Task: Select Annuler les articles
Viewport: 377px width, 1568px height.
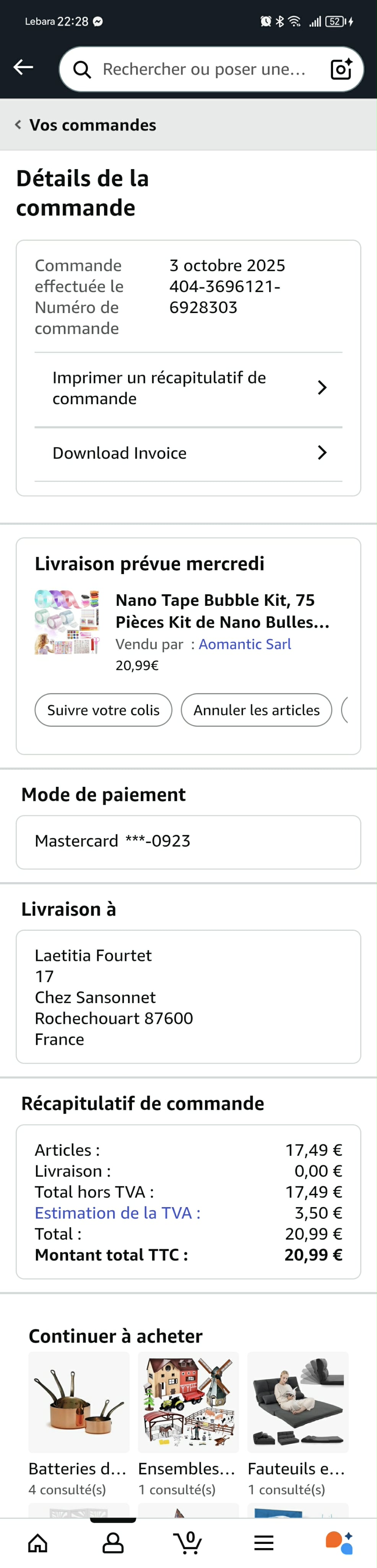Action: (x=256, y=710)
